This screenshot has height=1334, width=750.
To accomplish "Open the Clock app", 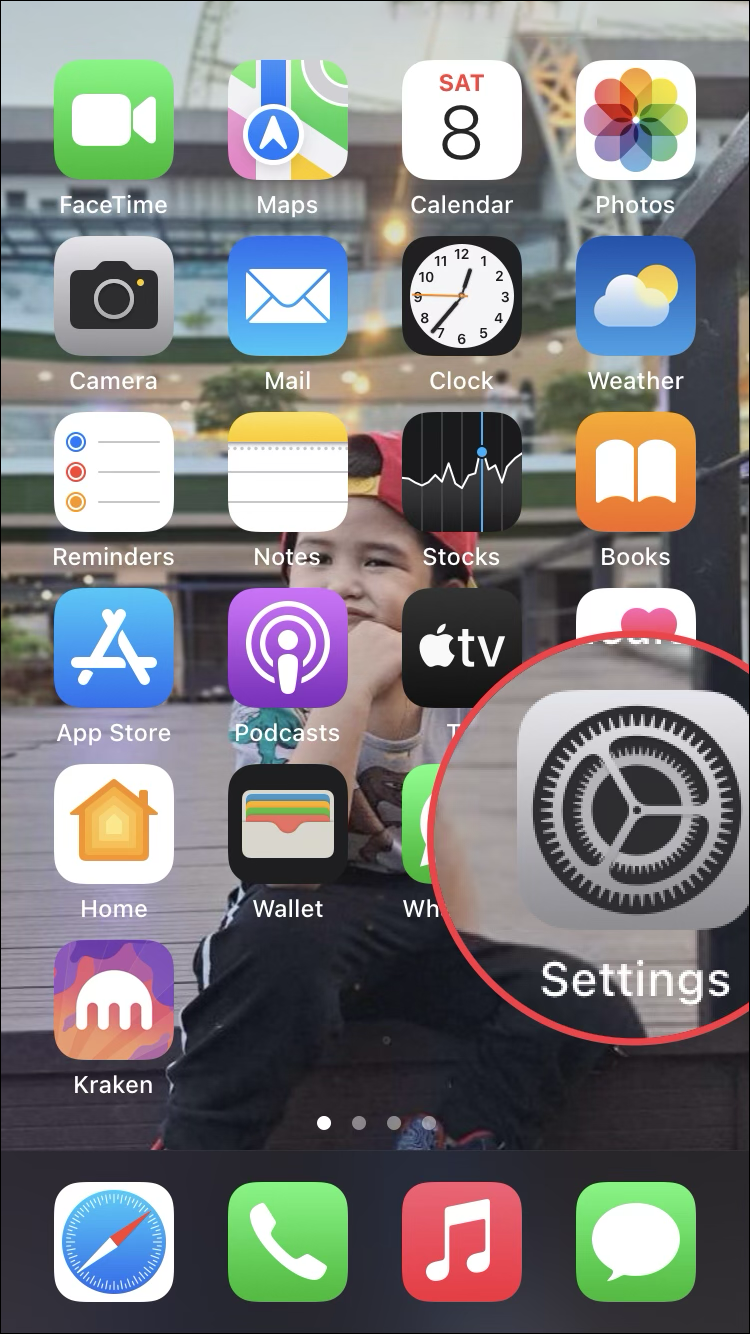I will (461, 296).
